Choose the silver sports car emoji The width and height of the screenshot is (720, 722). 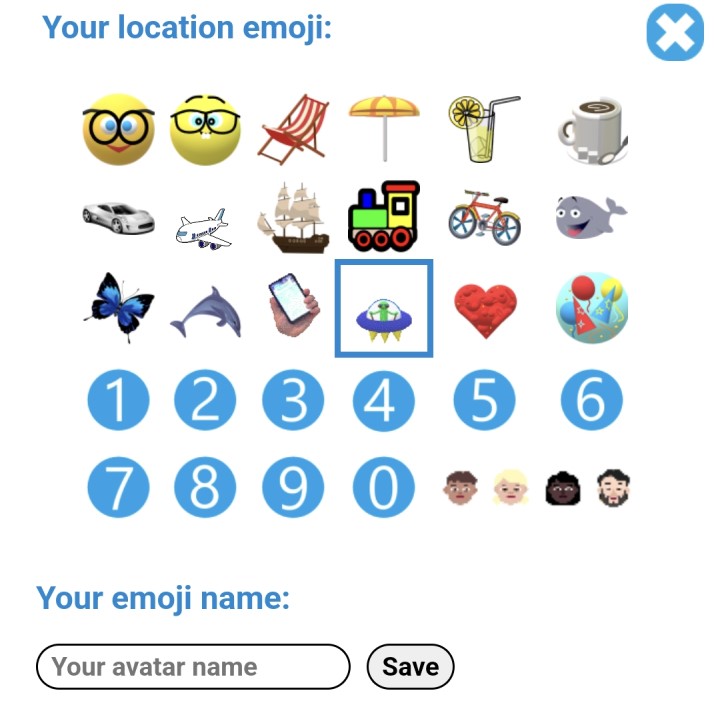coord(118,215)
